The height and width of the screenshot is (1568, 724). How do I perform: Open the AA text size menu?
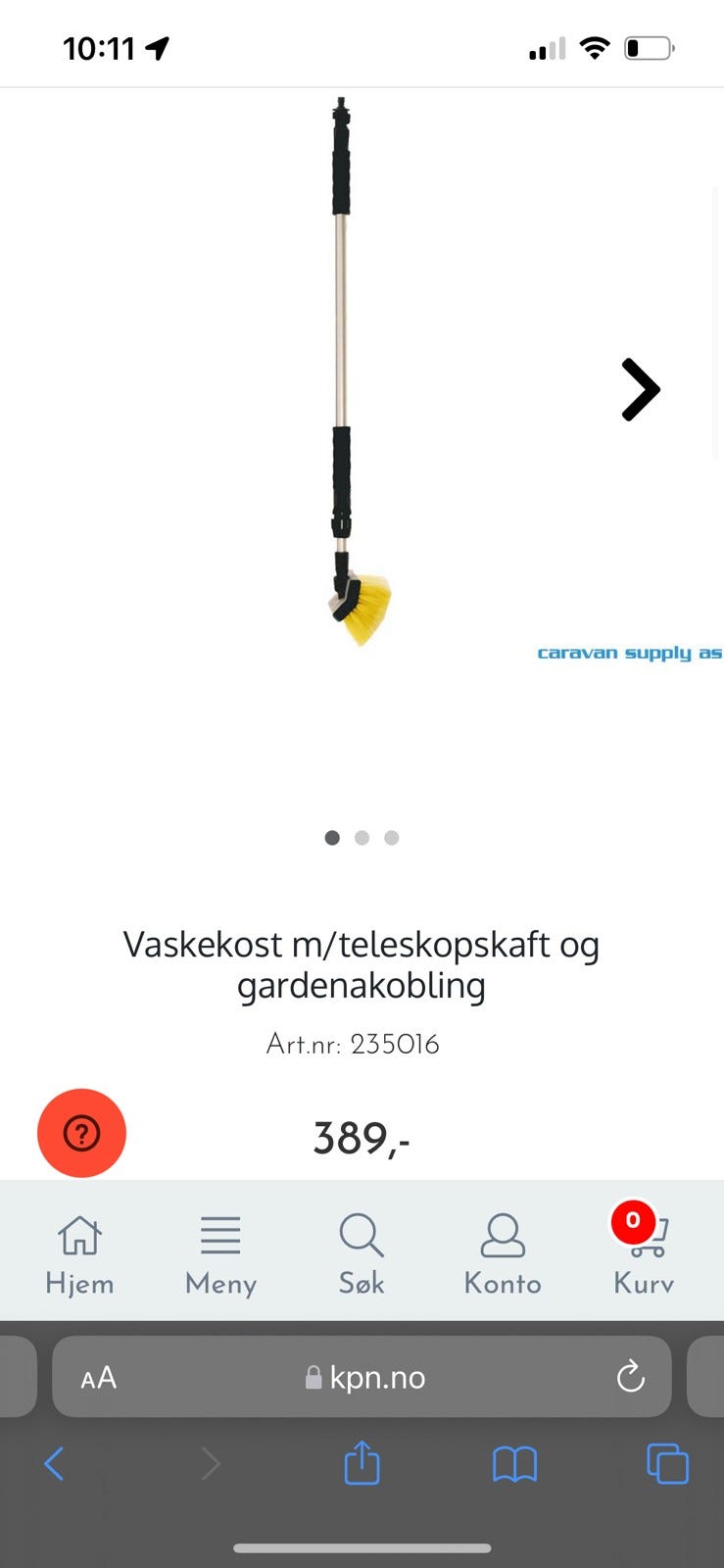pyautogui.click(x=97, y=1377)
